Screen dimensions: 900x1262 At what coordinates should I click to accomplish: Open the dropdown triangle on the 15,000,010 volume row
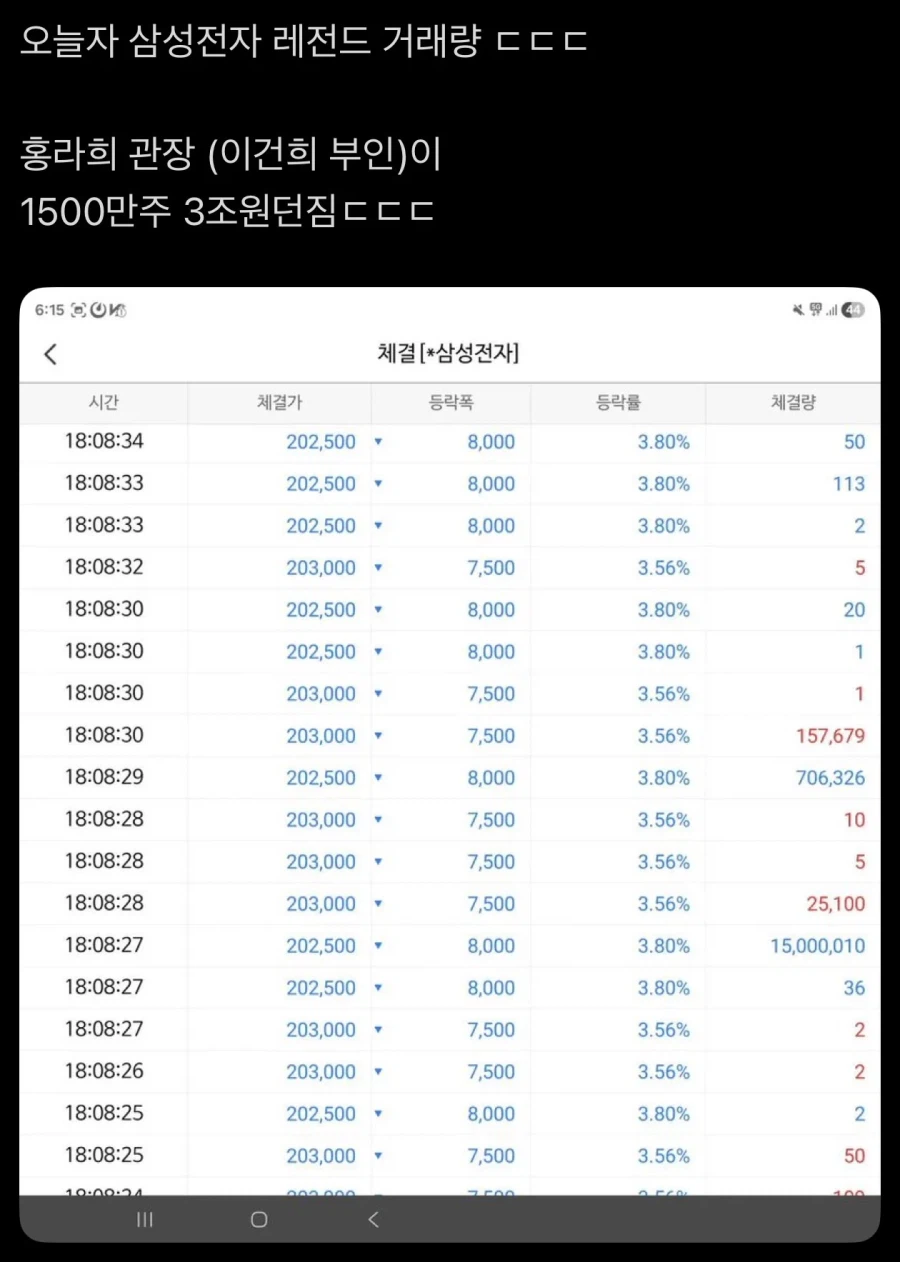point(376,946)
